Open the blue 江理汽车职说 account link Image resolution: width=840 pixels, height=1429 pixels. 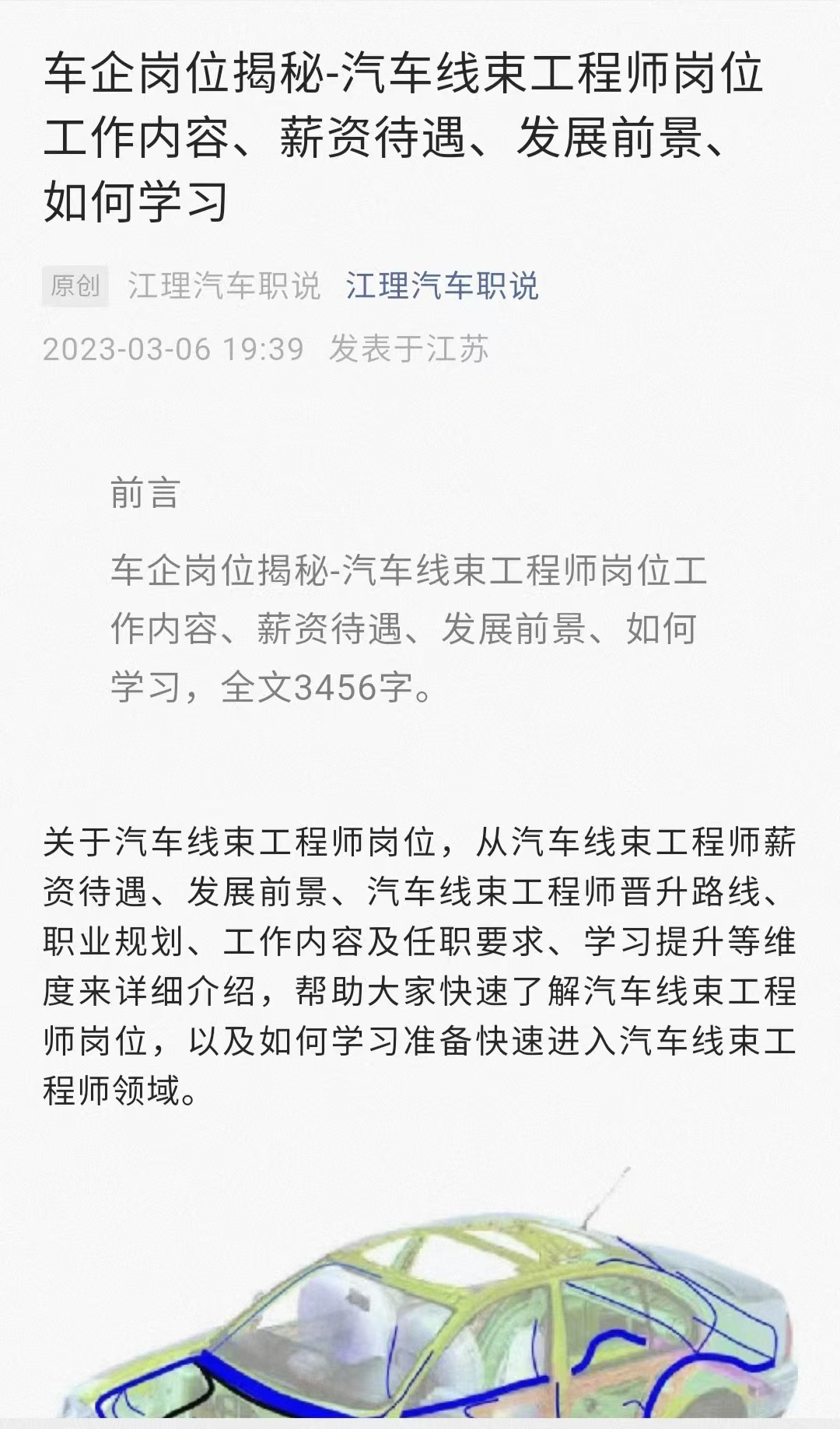[x=442, y=286]
